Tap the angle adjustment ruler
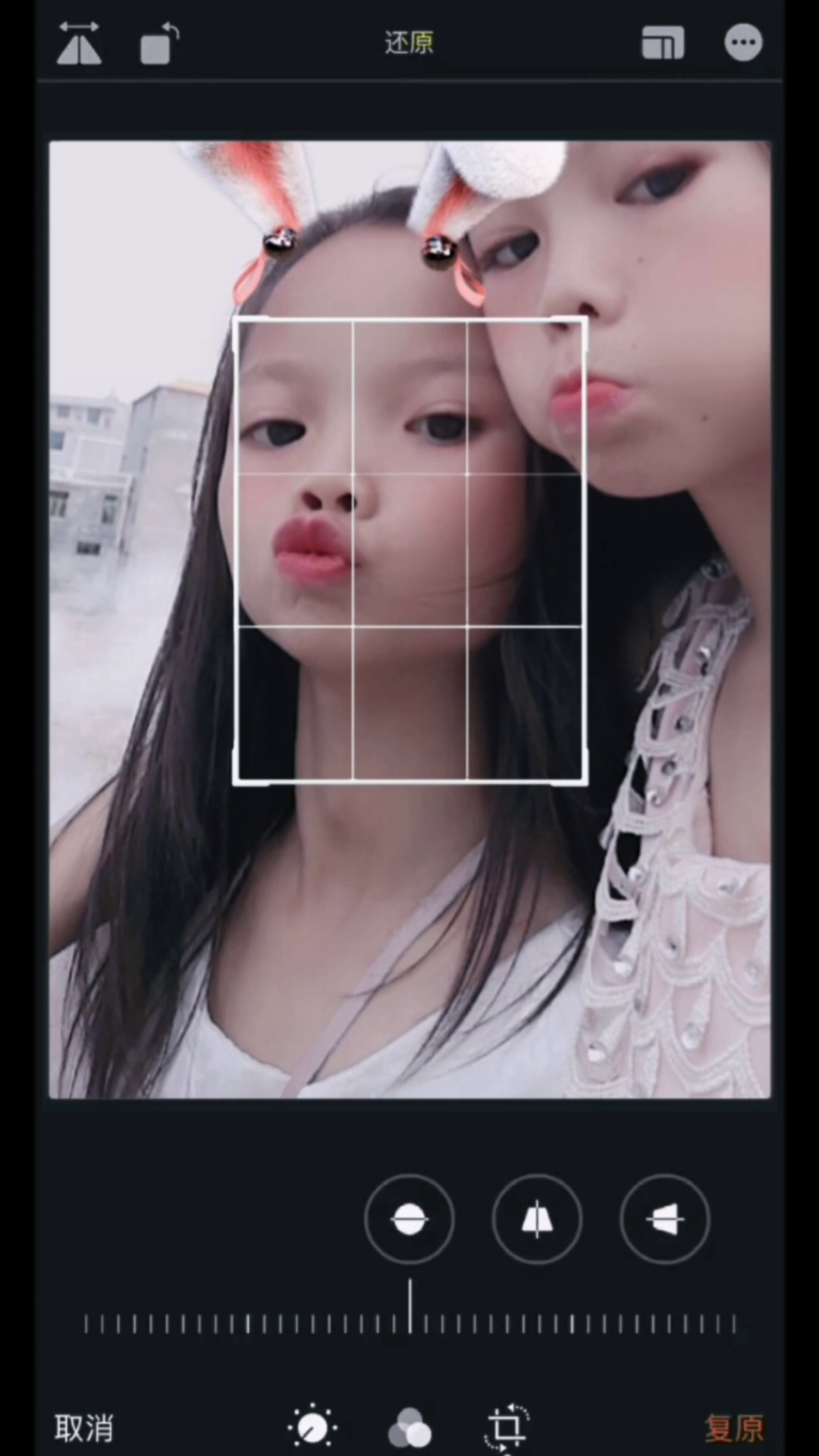Image resolution: width=819 pixels, height=1456 pixels. click(x=409, y=1323)
